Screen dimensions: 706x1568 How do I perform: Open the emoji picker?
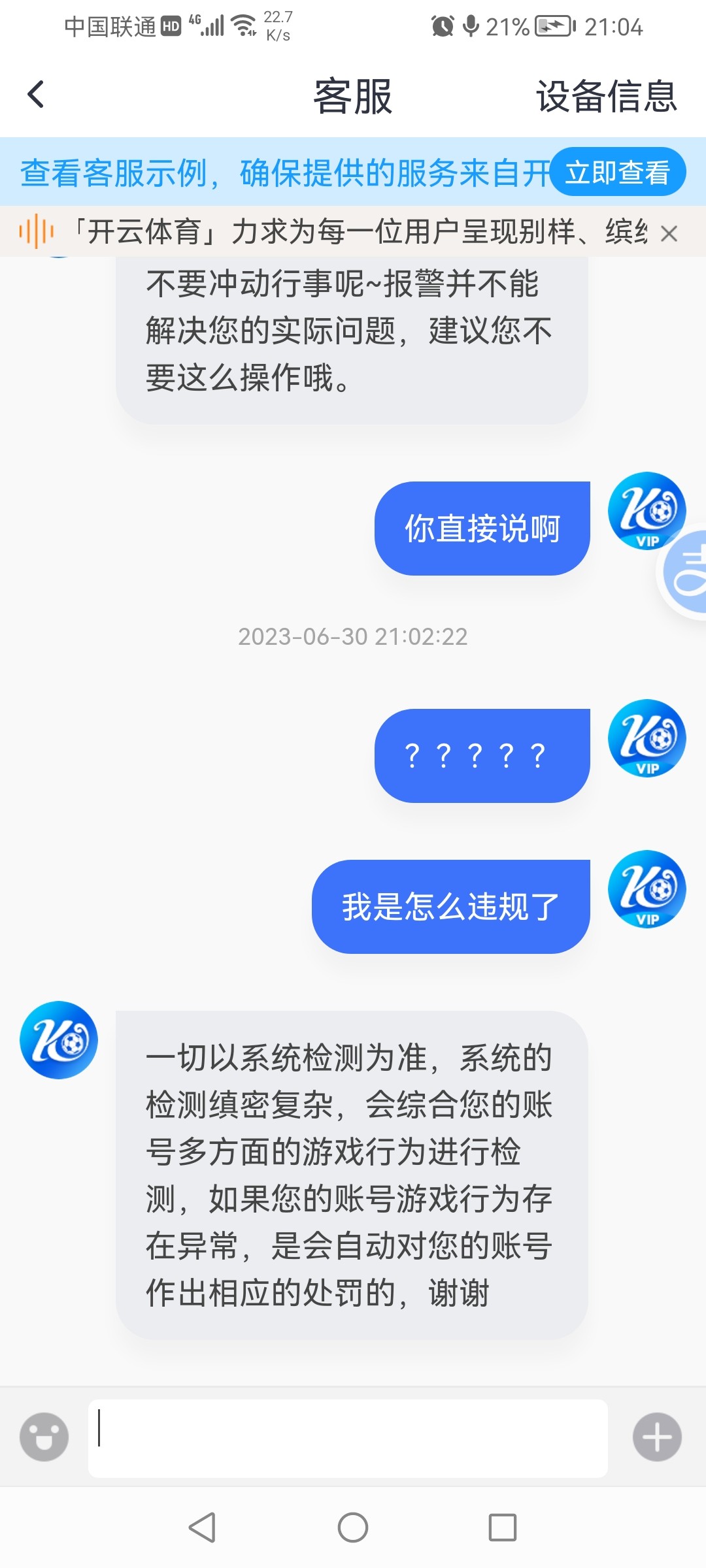(x=44, y=1437)
